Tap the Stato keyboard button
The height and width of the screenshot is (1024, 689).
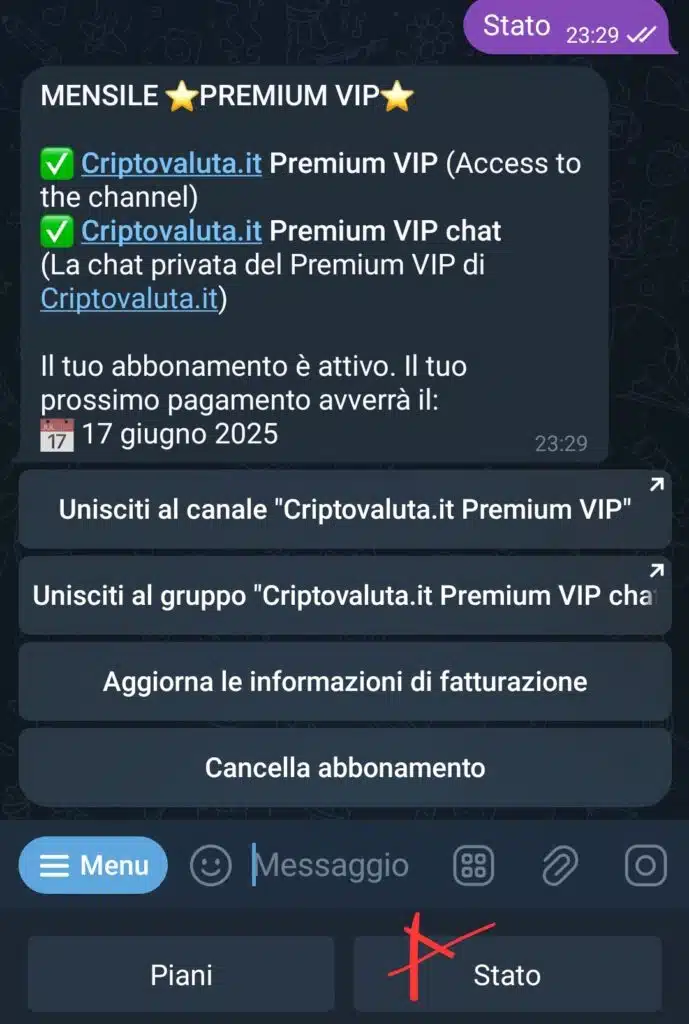(x=507, y=974)
